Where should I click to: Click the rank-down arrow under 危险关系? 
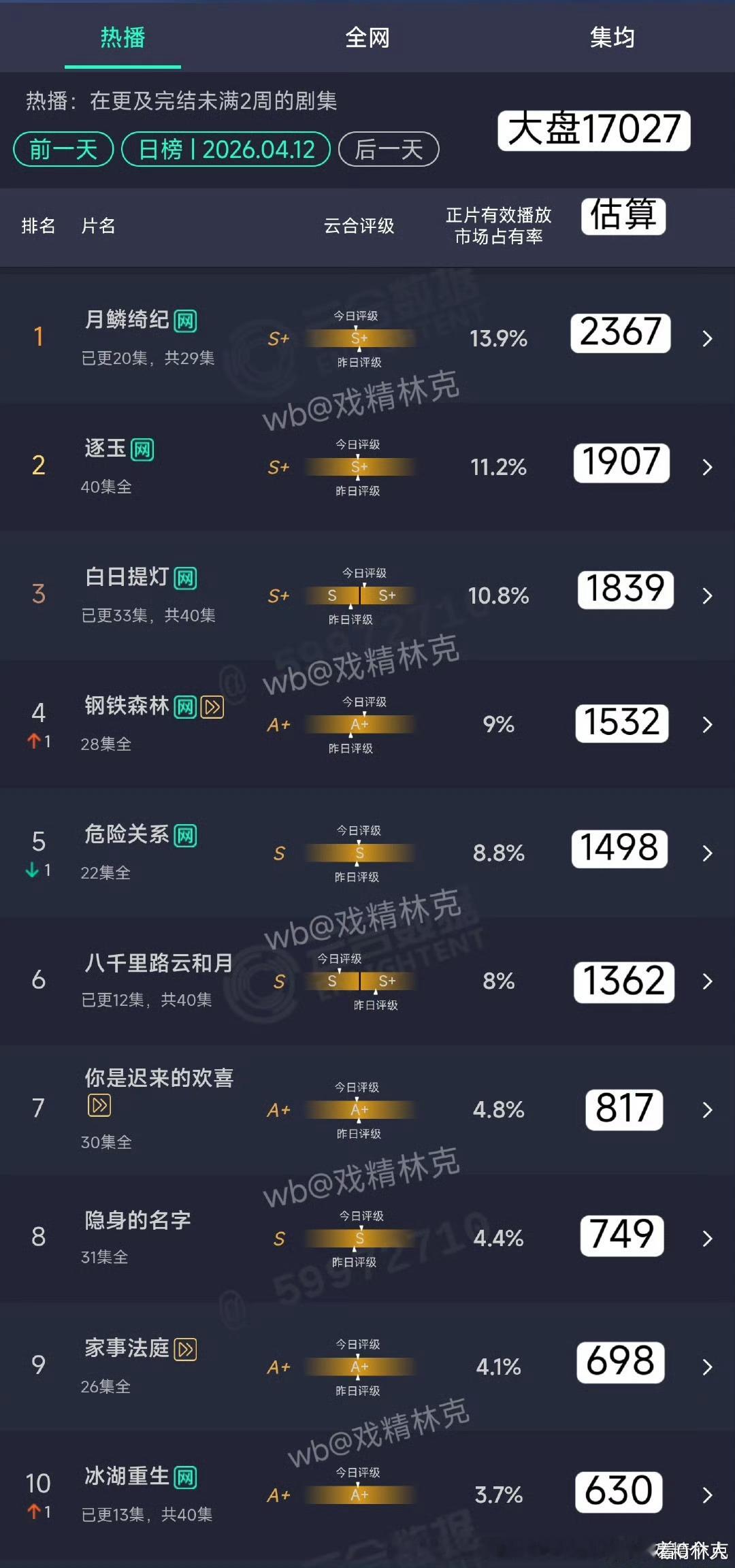33,870
